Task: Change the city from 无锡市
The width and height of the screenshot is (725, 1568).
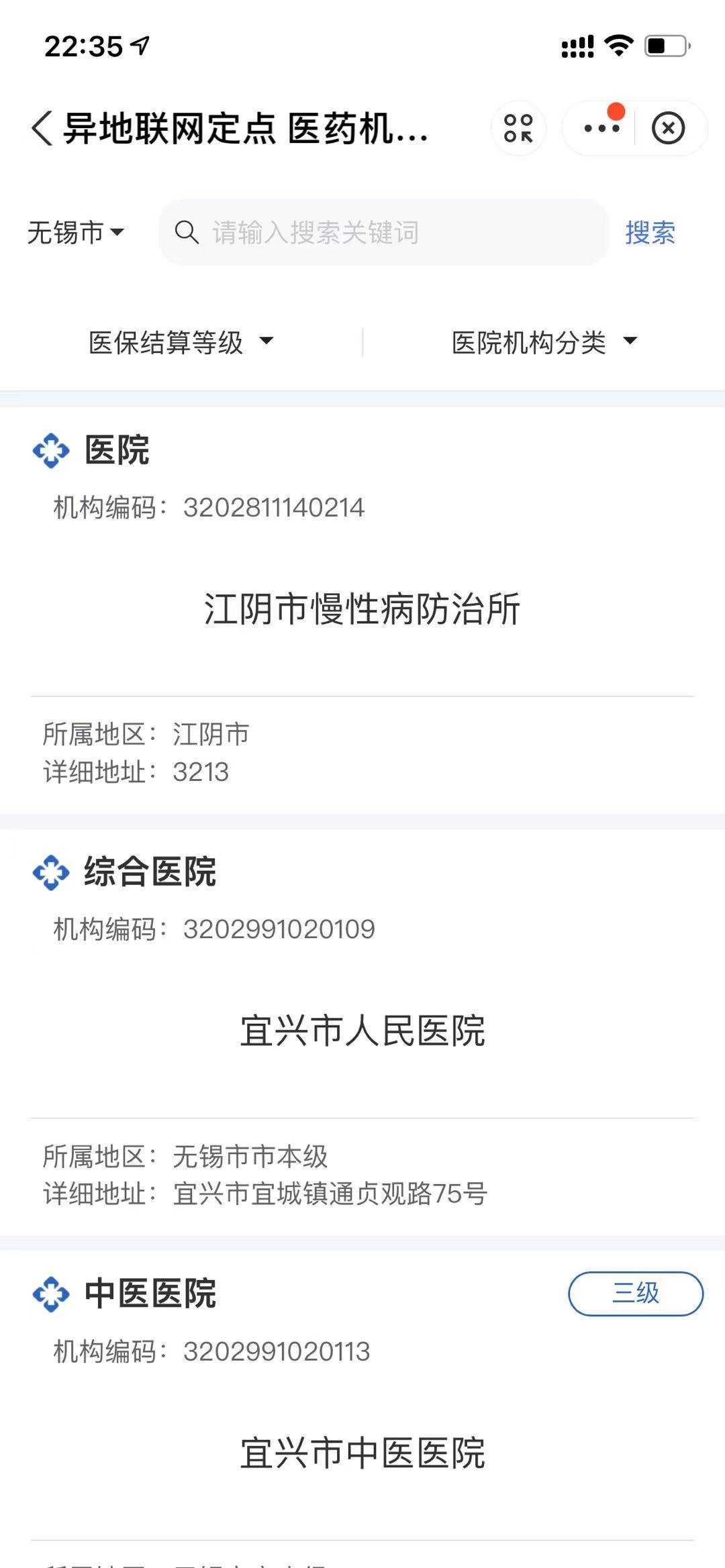Action: pyautogui.click(x=75, y=233)
